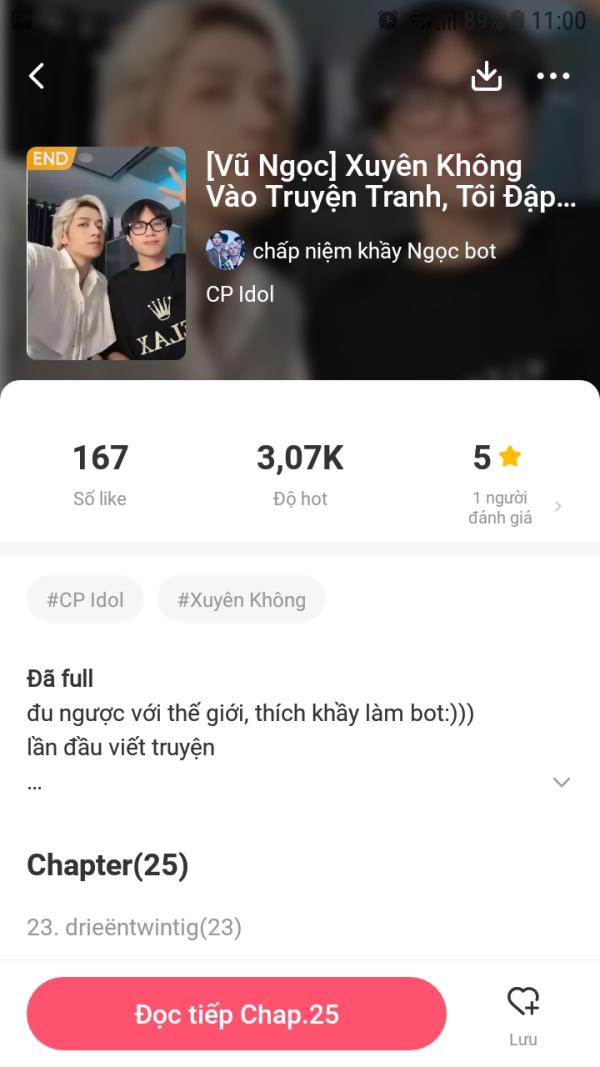Image resolution: width=600 pixels, height=1067 pixels.
Task: Continue reading with Đọc tiếp Chap.25
Action: 236,1014
